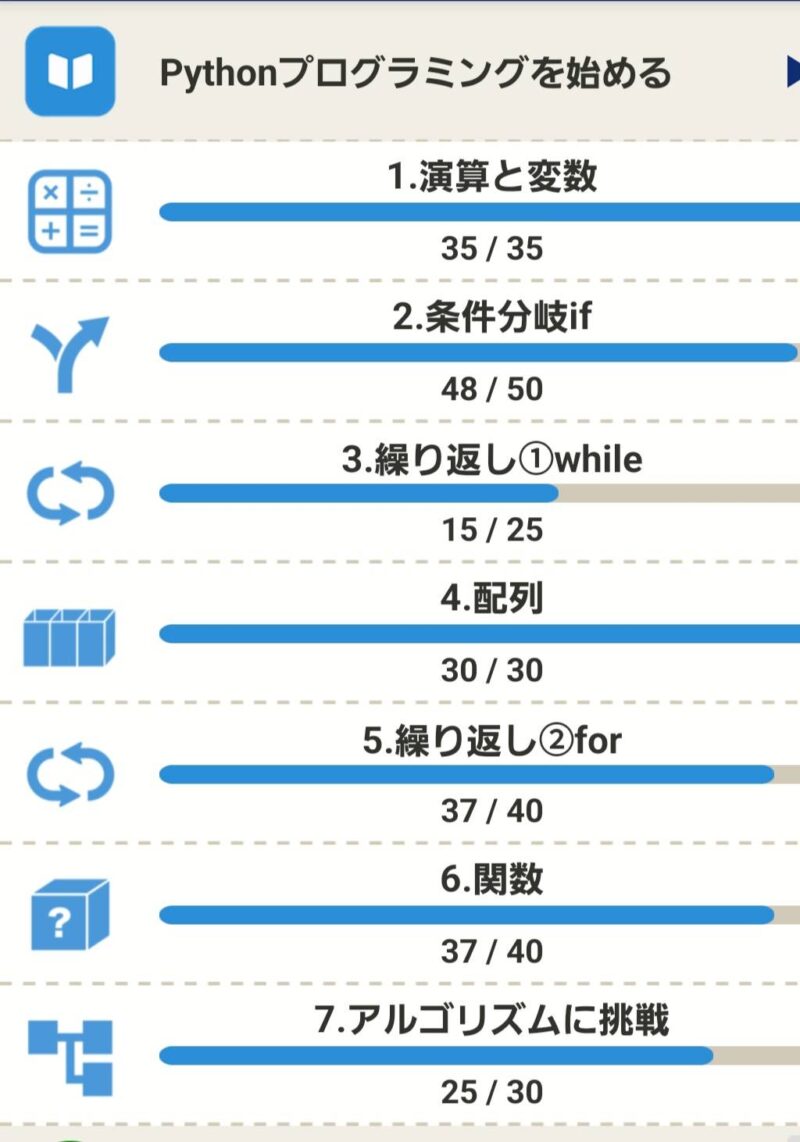This screenshot has width=800, height=1142.
Task: Go to lesson 4.配列
Action: [491, 599]
